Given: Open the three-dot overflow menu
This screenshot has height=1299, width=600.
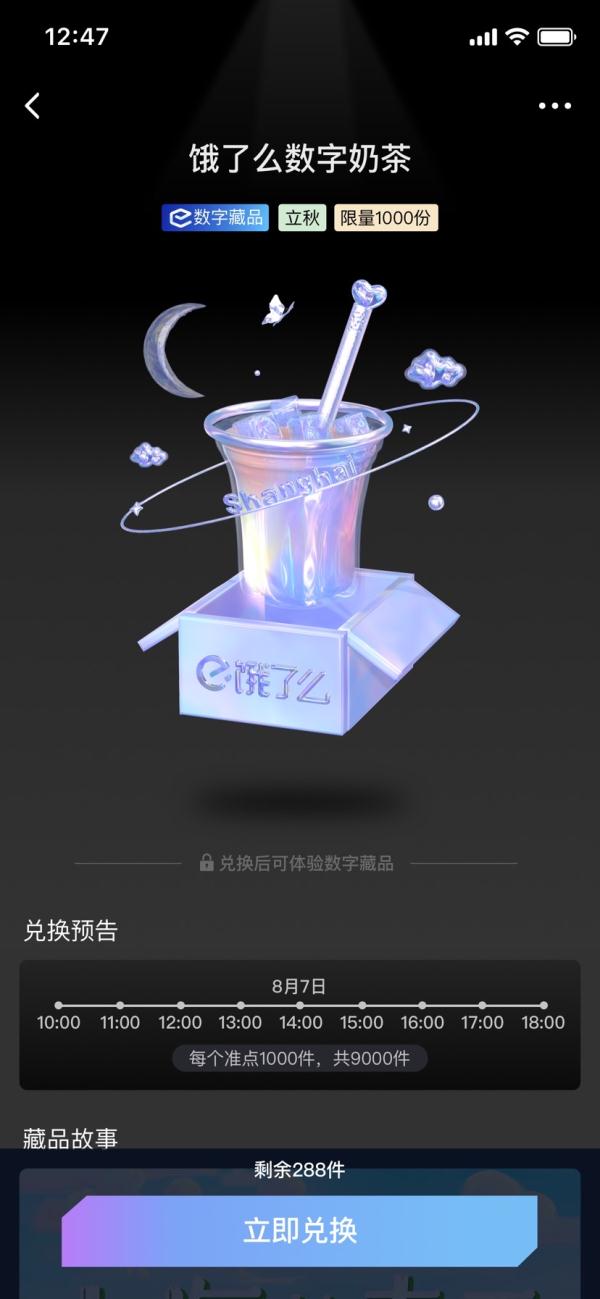Looking at the screenshot, I should pos(554,106).
